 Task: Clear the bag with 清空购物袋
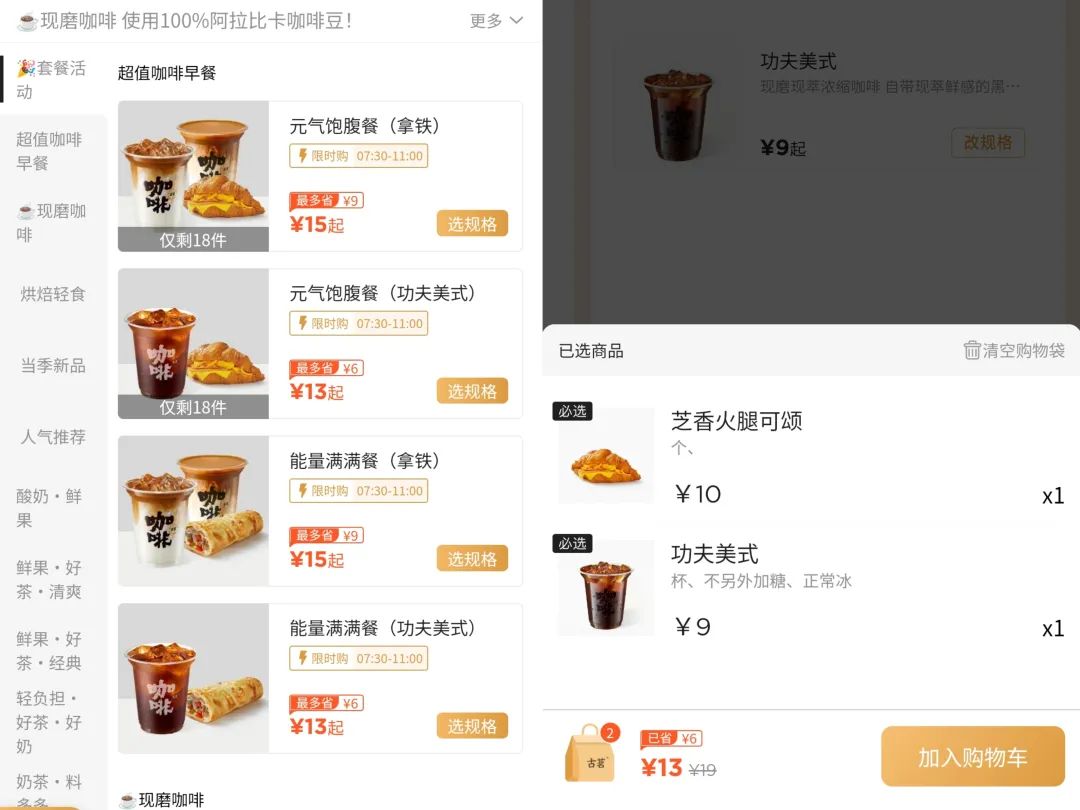[1013, 350]
